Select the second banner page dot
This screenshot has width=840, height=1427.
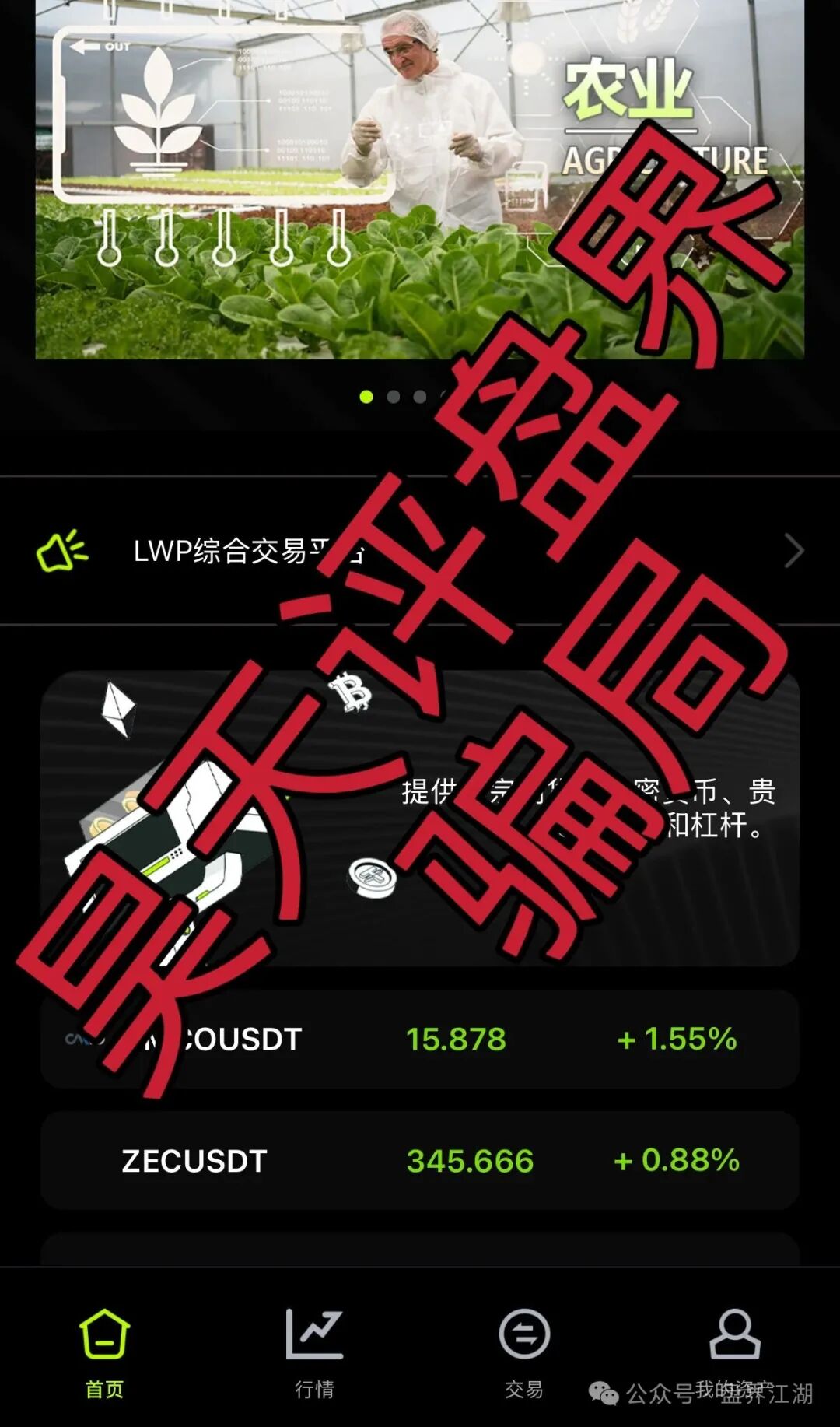coord(394,397)
